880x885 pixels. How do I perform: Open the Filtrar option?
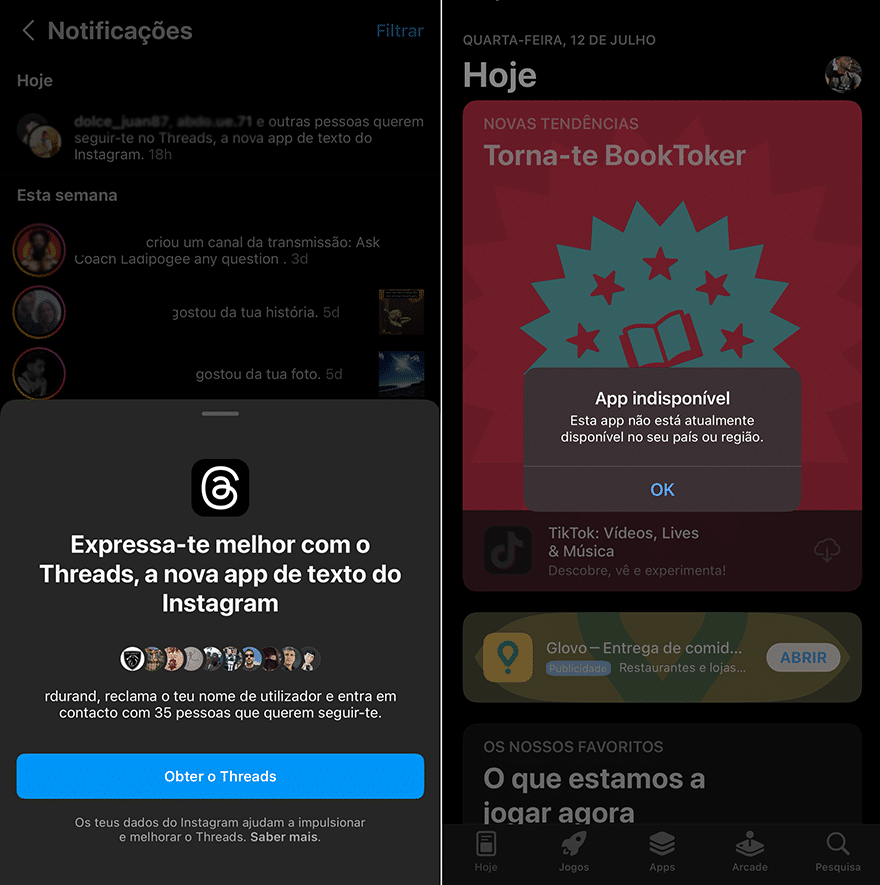(399, 31)
